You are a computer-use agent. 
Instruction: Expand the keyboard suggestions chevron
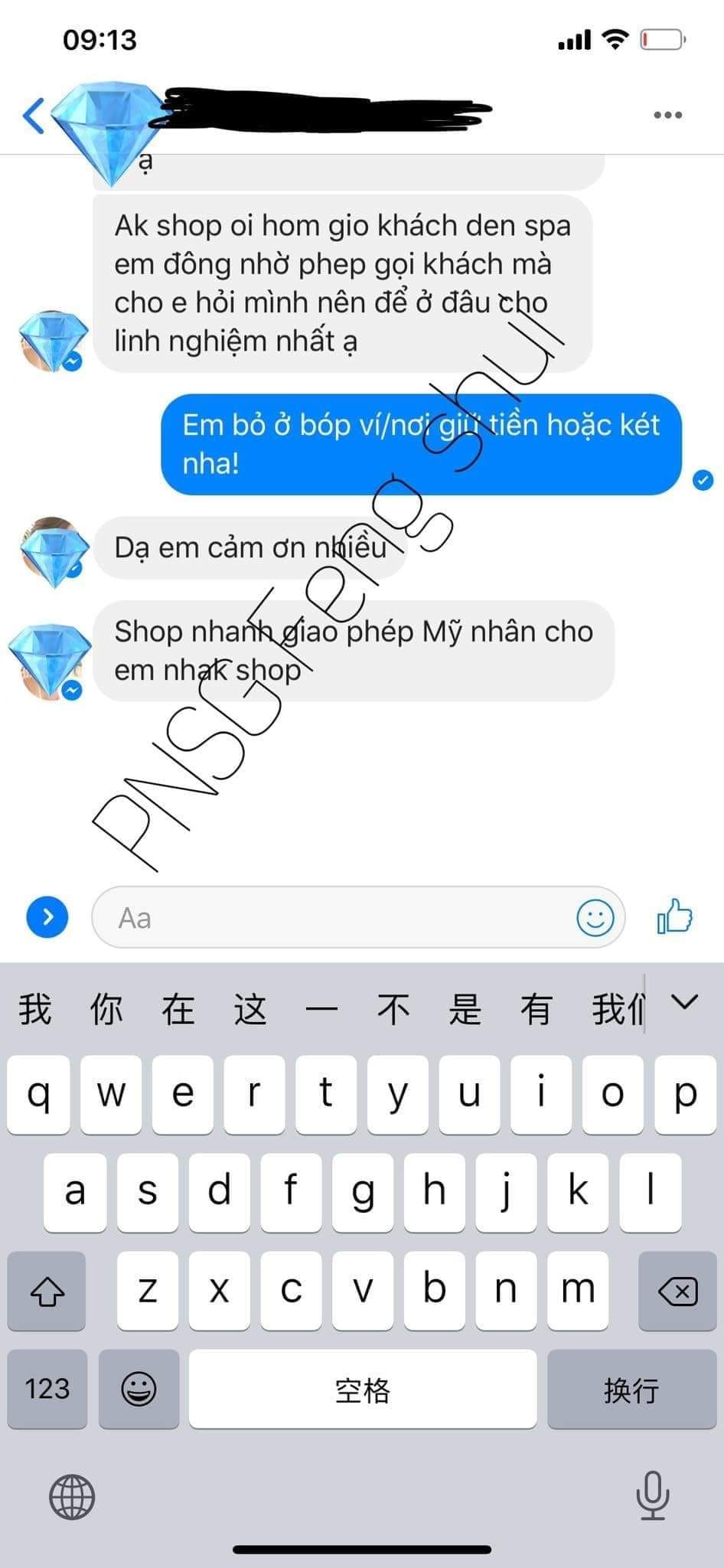click(x=684, y=1002)
